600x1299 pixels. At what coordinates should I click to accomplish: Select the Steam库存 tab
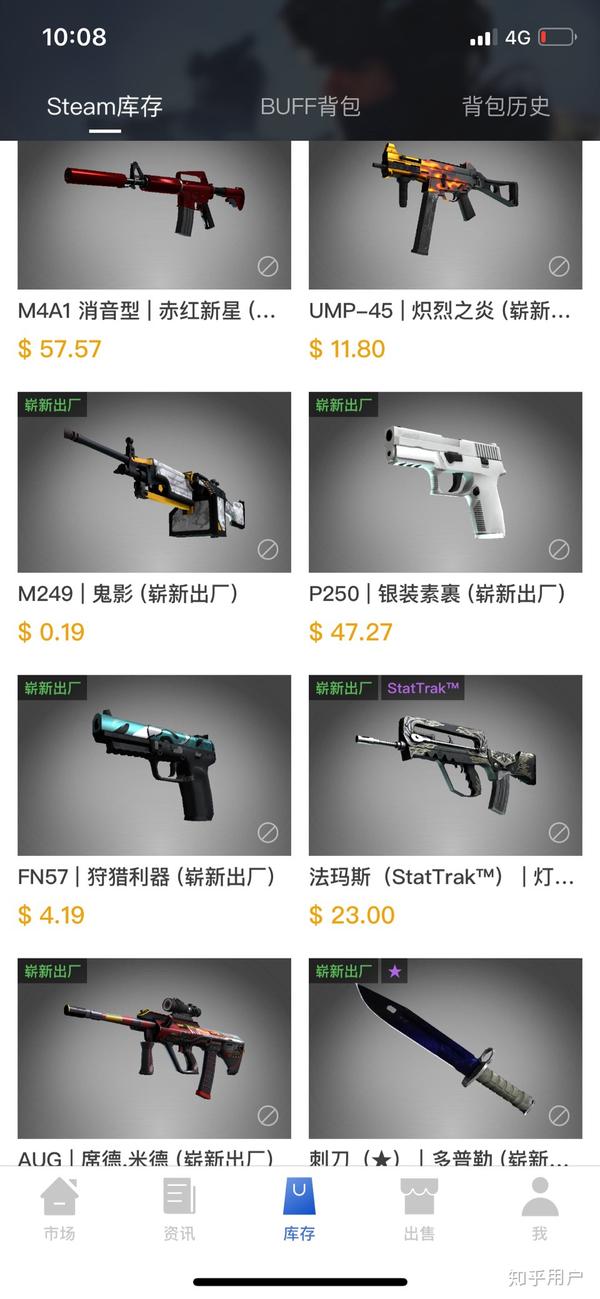104,106
